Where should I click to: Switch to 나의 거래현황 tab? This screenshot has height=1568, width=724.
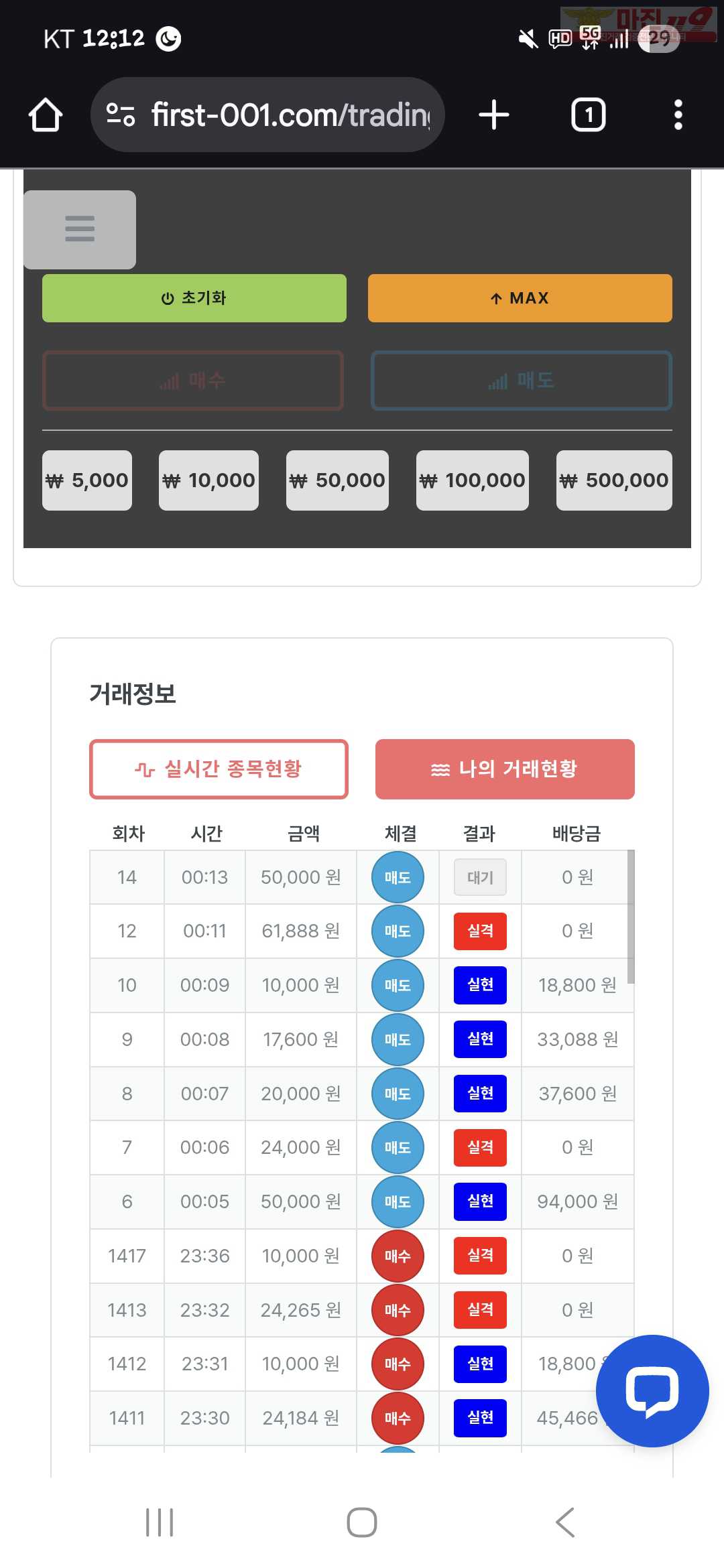505,769
